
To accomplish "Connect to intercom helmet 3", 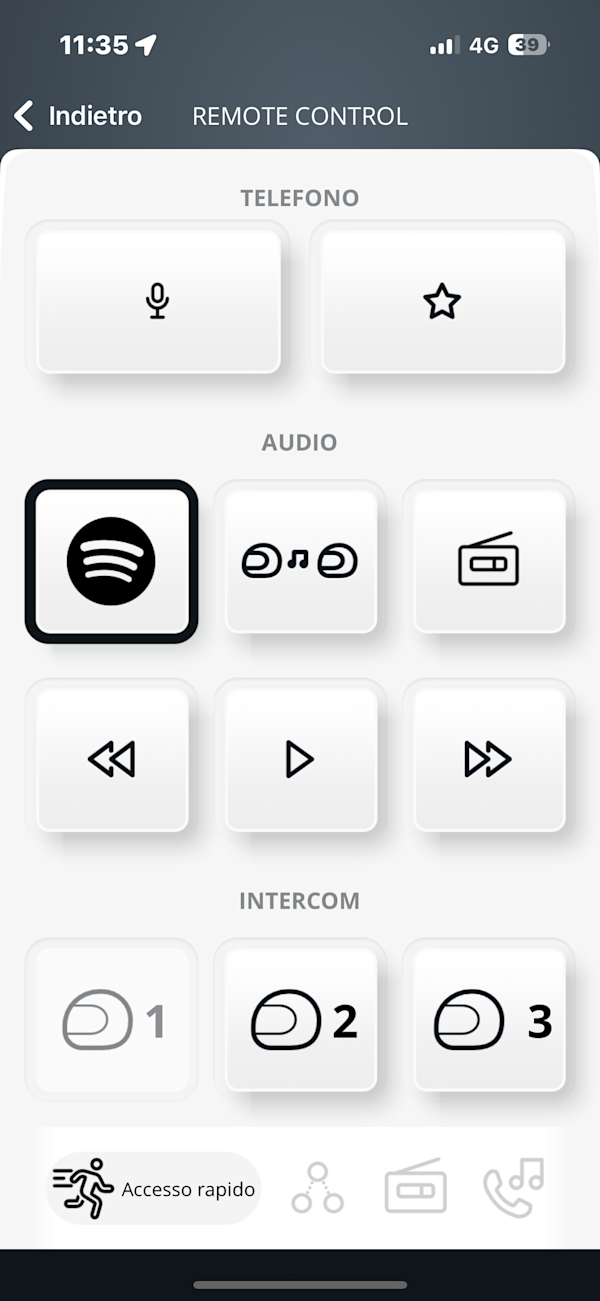I will [x=489, y=1020].
